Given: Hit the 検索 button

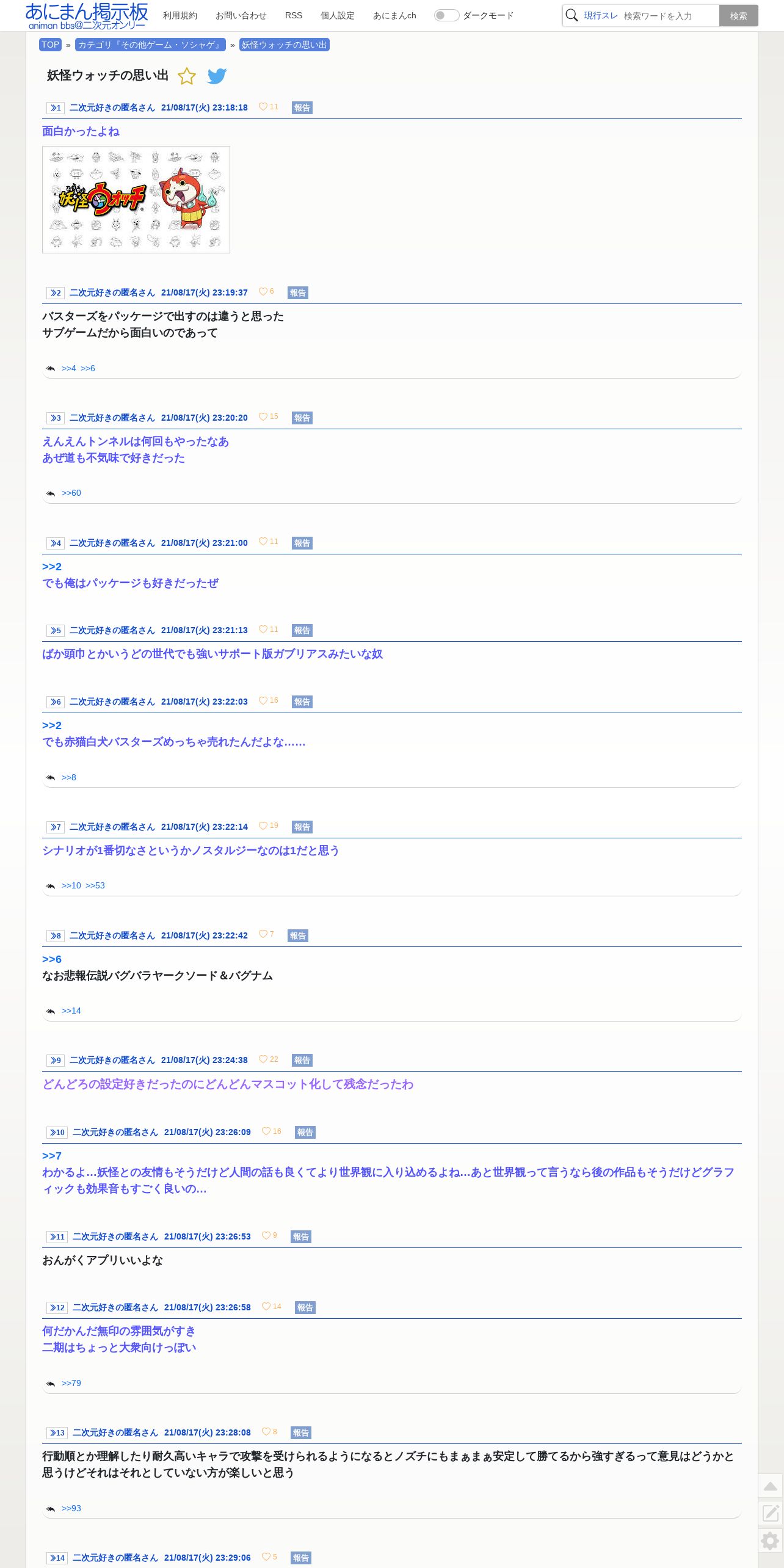Looking at the screenshot, I should [738, 16].
